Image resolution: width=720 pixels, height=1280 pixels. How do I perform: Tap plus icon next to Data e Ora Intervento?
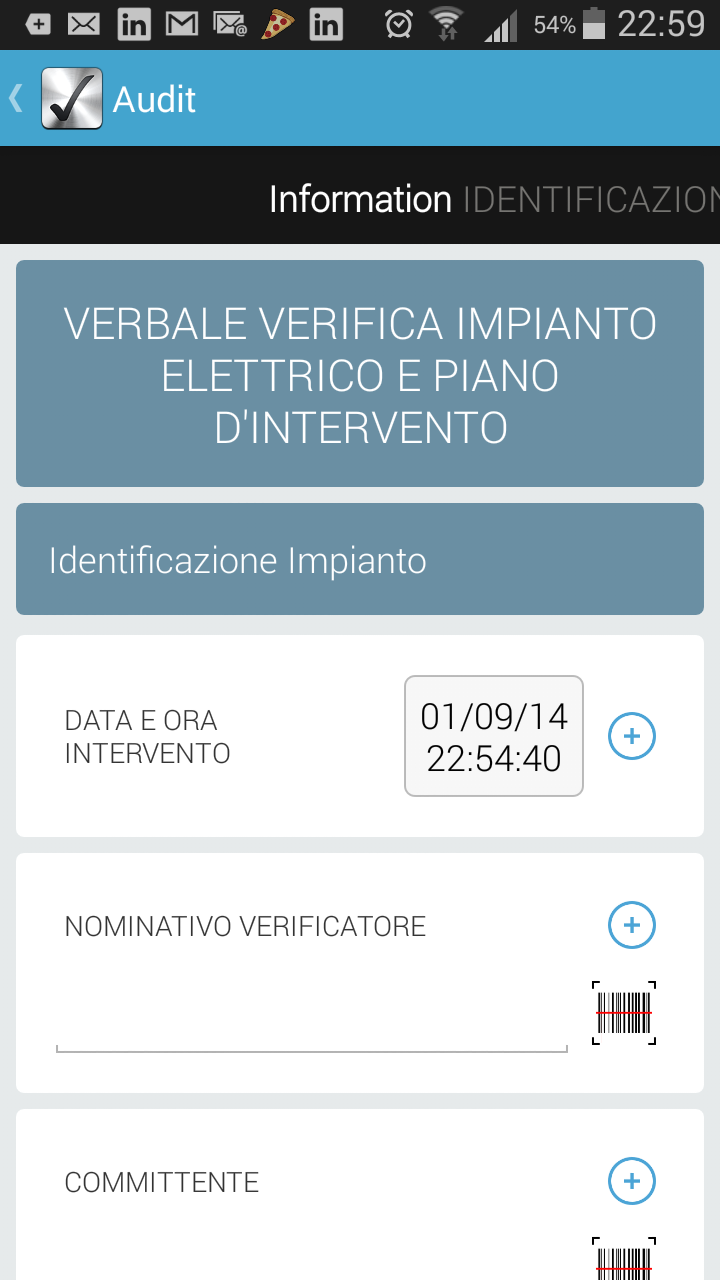pyautogui.click(x=632, y=737)
